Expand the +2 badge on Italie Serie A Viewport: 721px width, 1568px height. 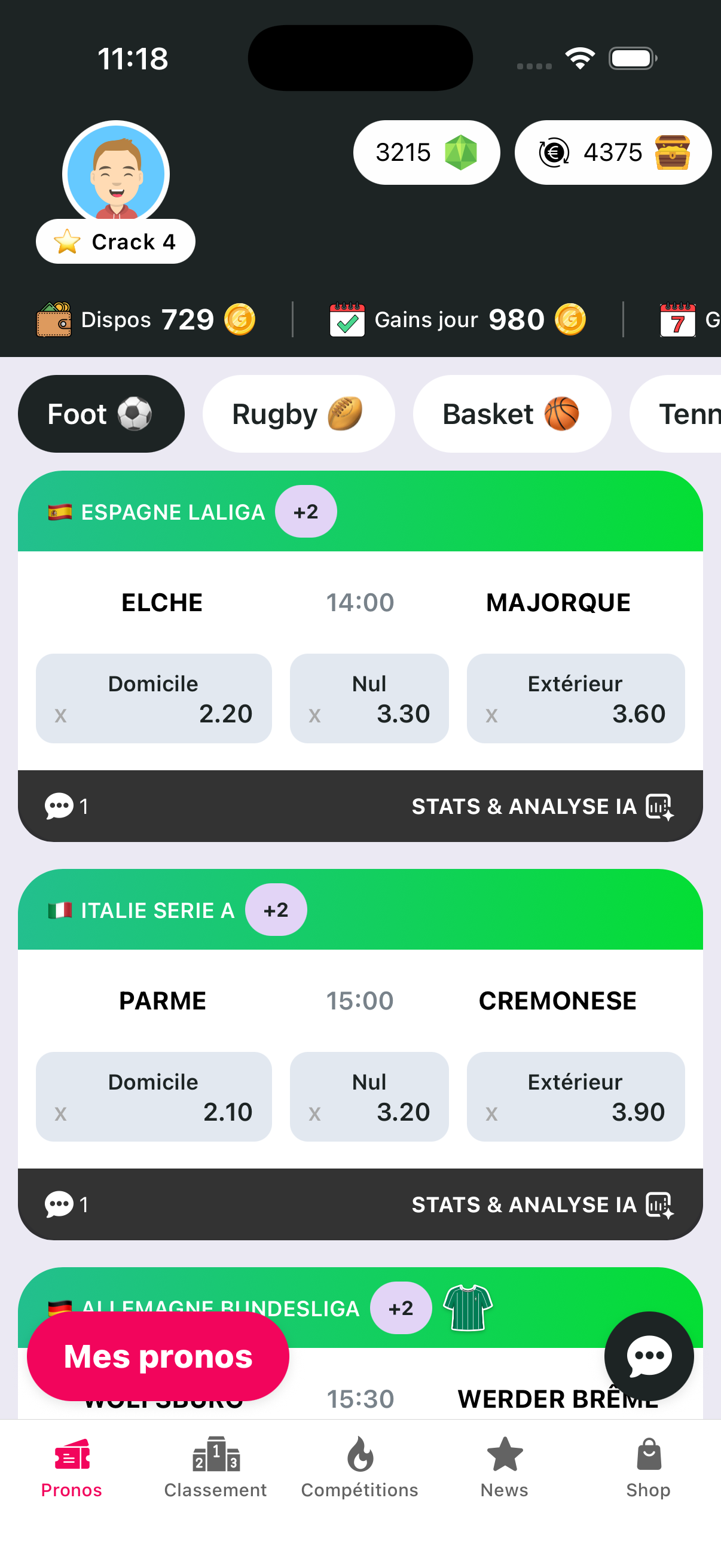[x=276, y=910]
